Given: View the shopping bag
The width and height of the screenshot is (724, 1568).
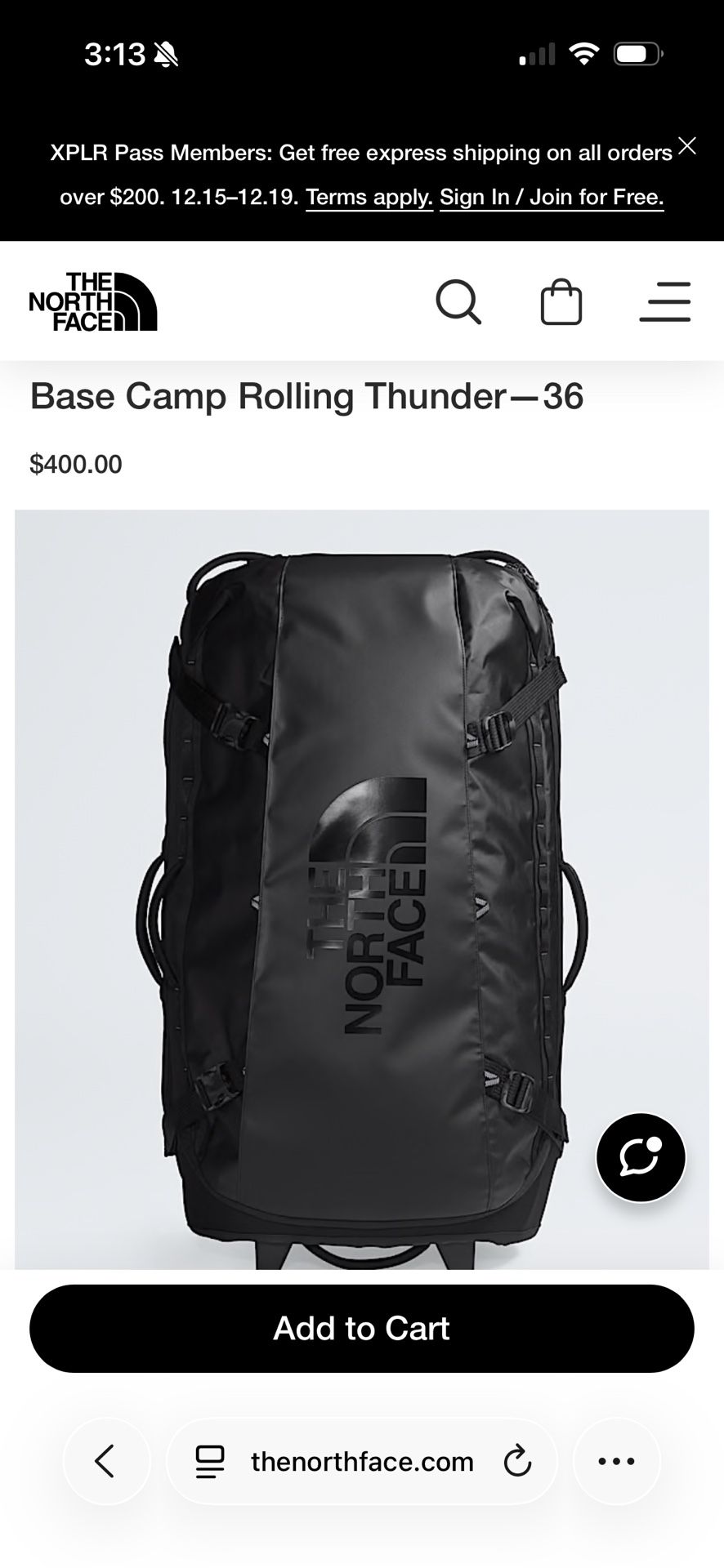Looking at the screenshot, I should pos(561,303).
